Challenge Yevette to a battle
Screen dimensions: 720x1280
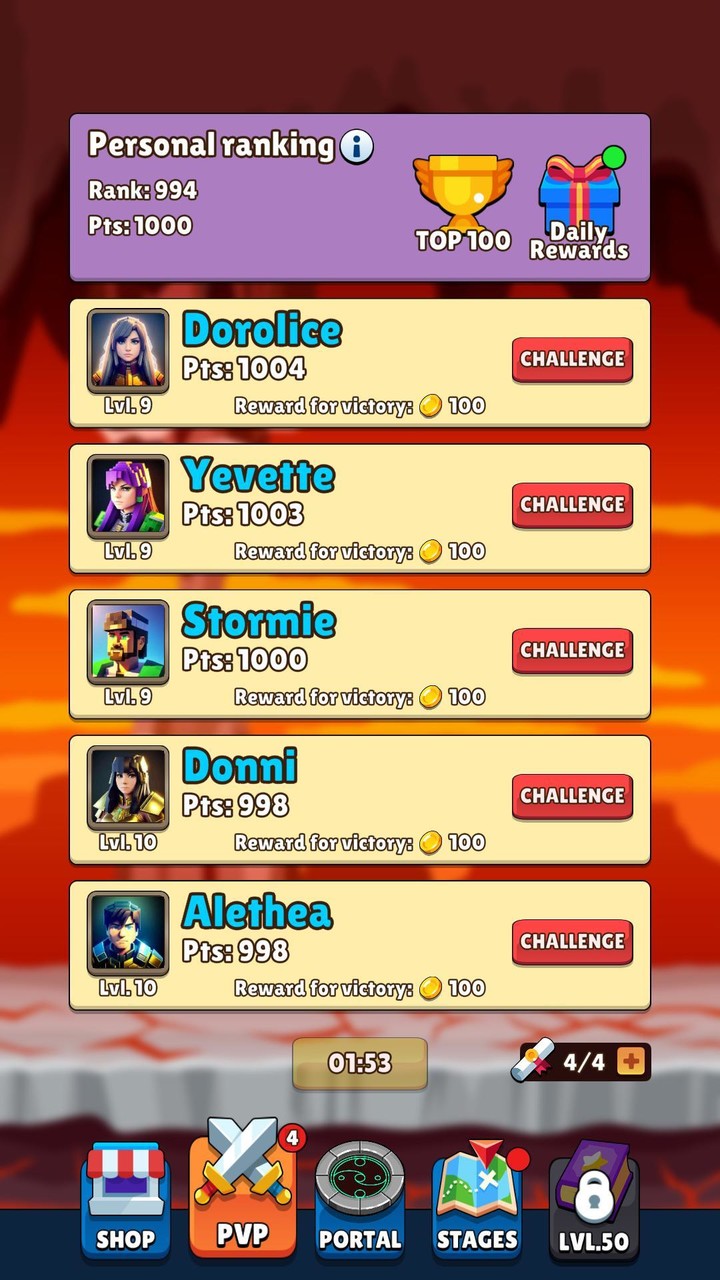572,505
